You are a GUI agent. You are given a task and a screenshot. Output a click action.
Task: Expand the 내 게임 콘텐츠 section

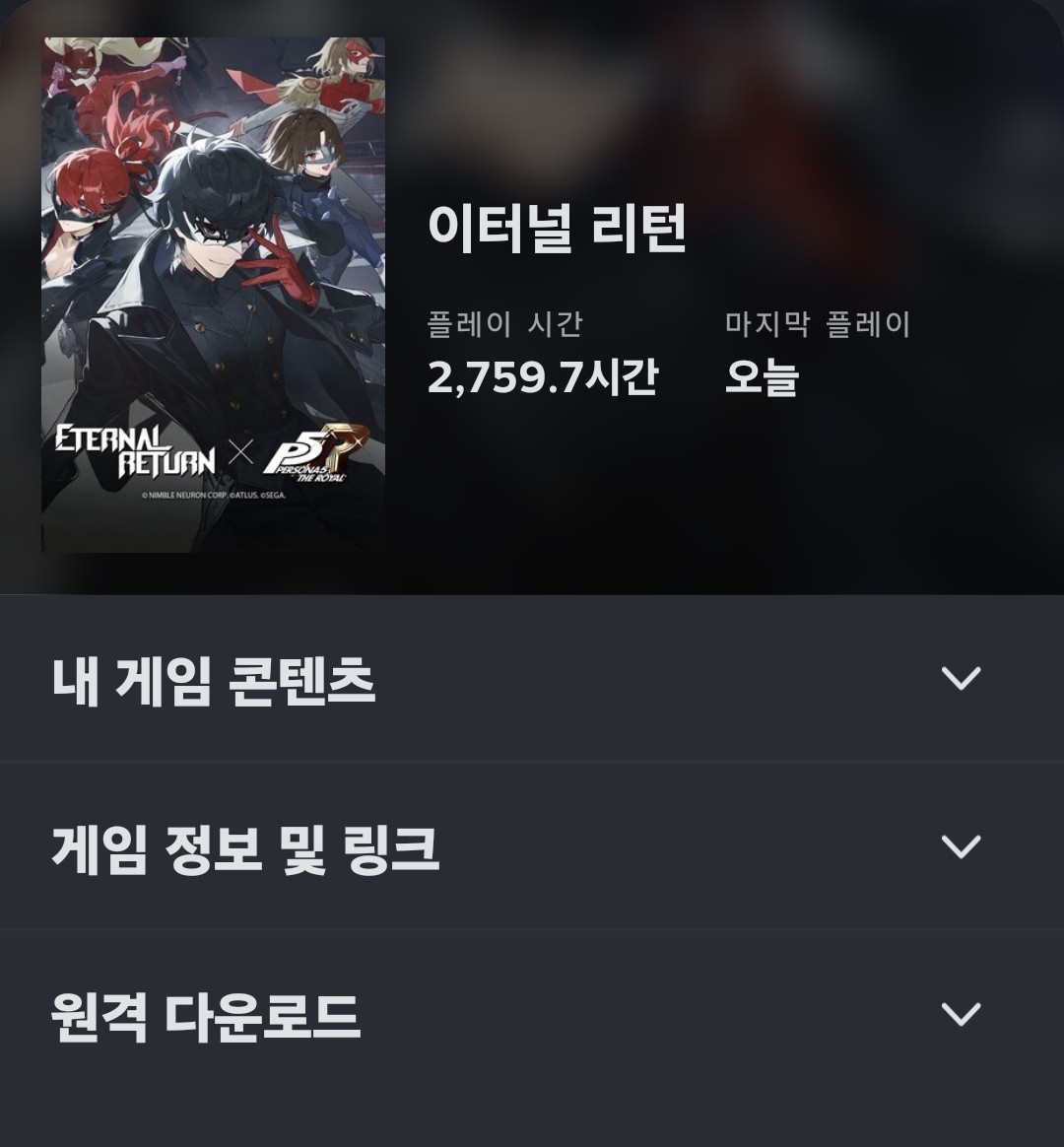tap(960, 679)
